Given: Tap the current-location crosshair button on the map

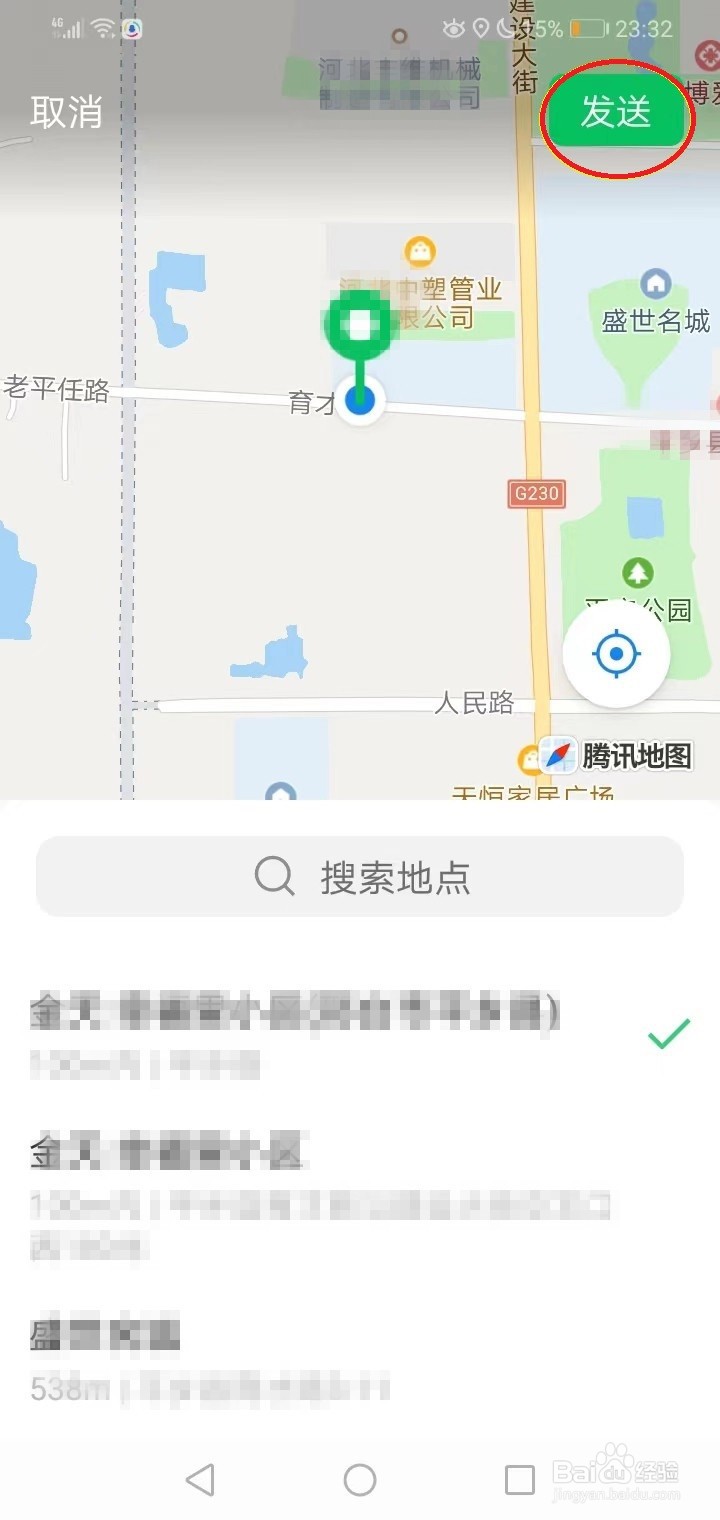Looking at the screenshot, I should [616, 652].
